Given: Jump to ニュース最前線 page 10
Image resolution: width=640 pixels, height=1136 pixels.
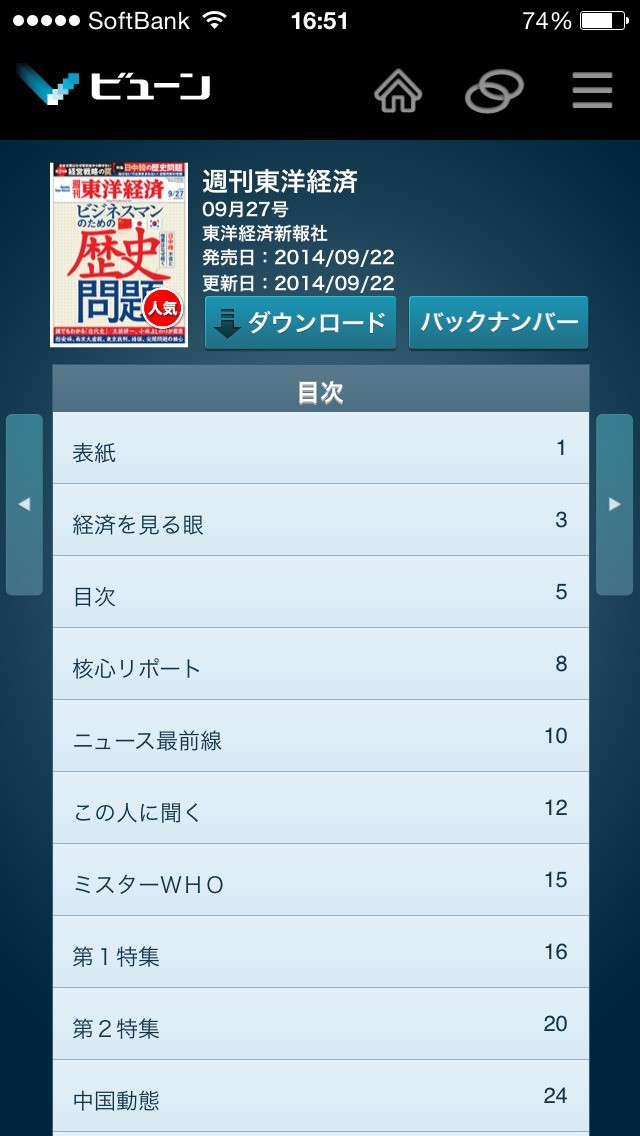Looking at the screenshot, I should pyautogui.click(x=320, y=737).
